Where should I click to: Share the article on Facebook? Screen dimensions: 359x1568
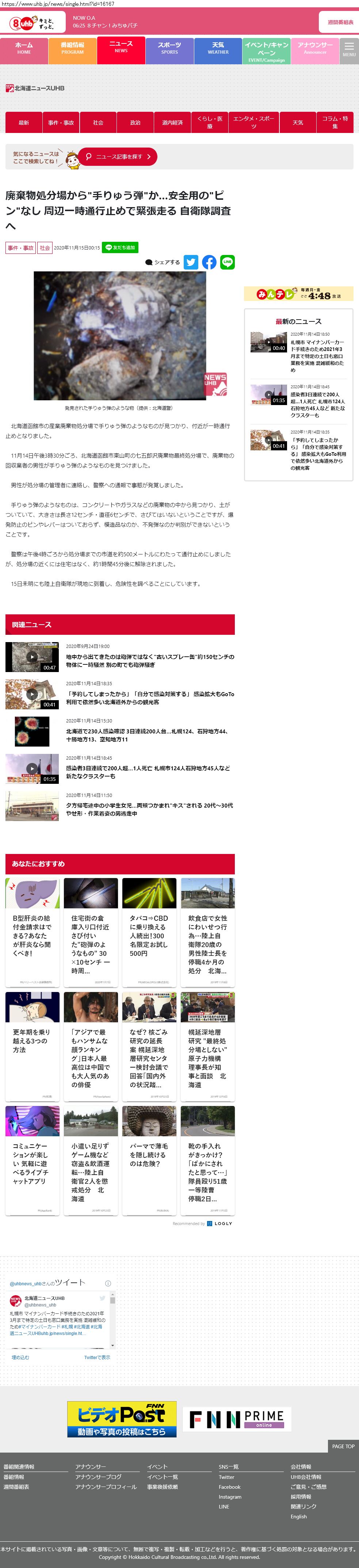tap(209, 262)
